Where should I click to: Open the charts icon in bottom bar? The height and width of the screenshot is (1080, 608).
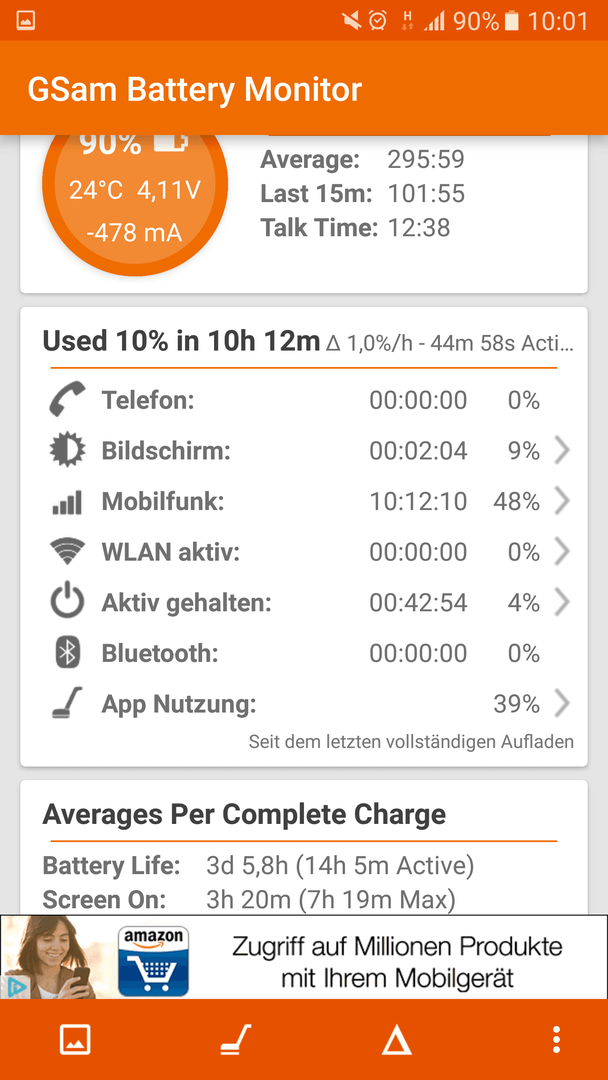[76, 1039]
